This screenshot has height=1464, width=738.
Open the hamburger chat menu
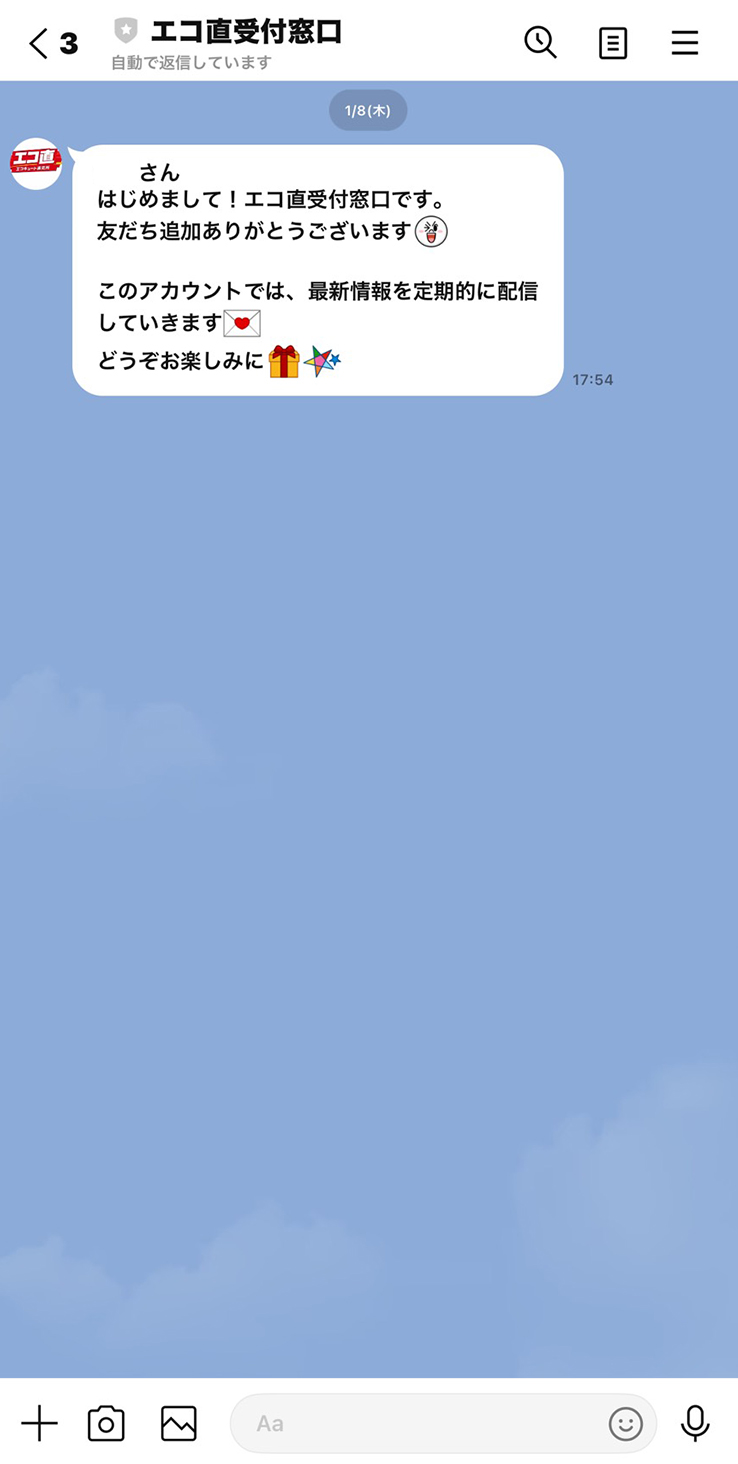[685, 43]
